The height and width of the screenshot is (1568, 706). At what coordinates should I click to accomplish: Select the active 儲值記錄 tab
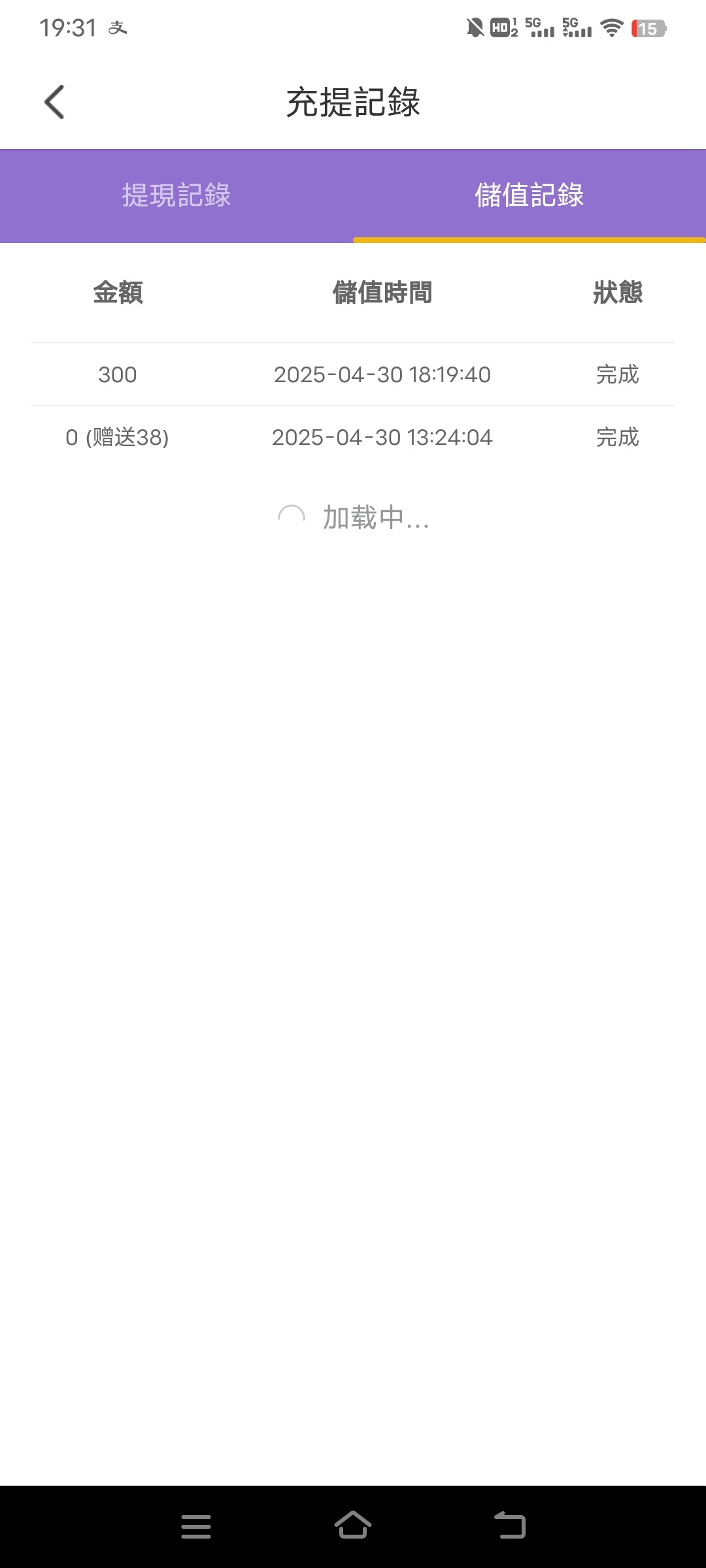pos(529,195)
